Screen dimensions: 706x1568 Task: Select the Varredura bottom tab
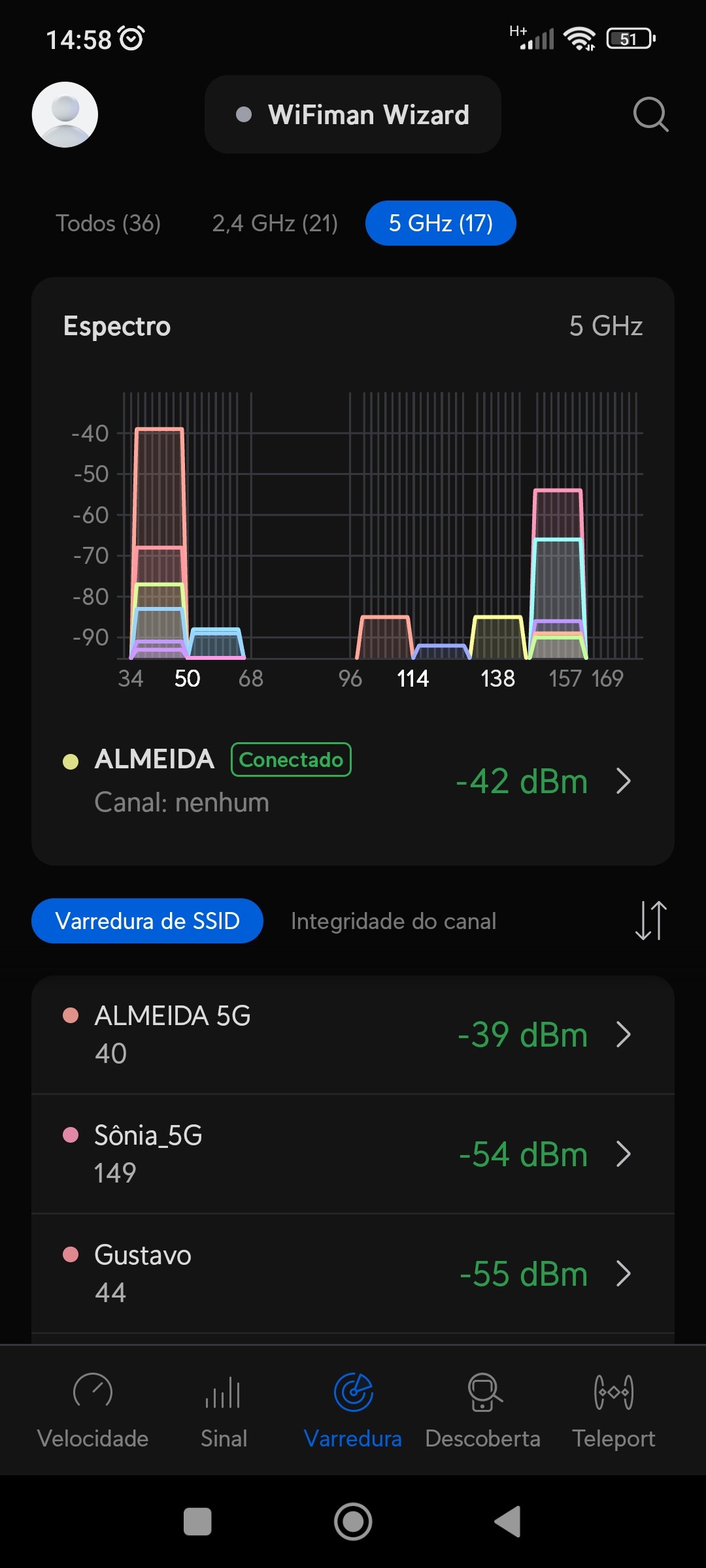click(353, 1410)
